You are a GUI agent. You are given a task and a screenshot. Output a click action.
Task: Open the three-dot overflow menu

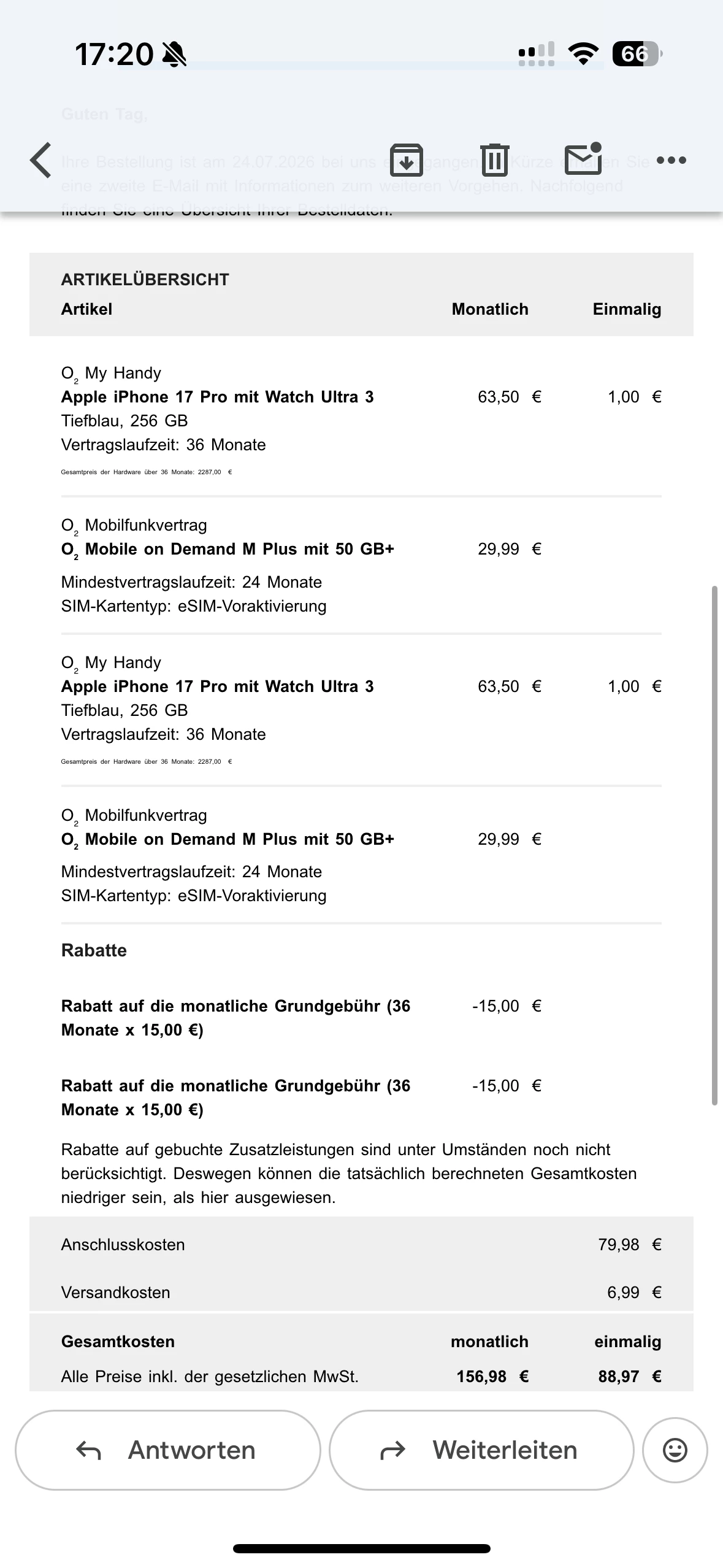tap(671, 160)
